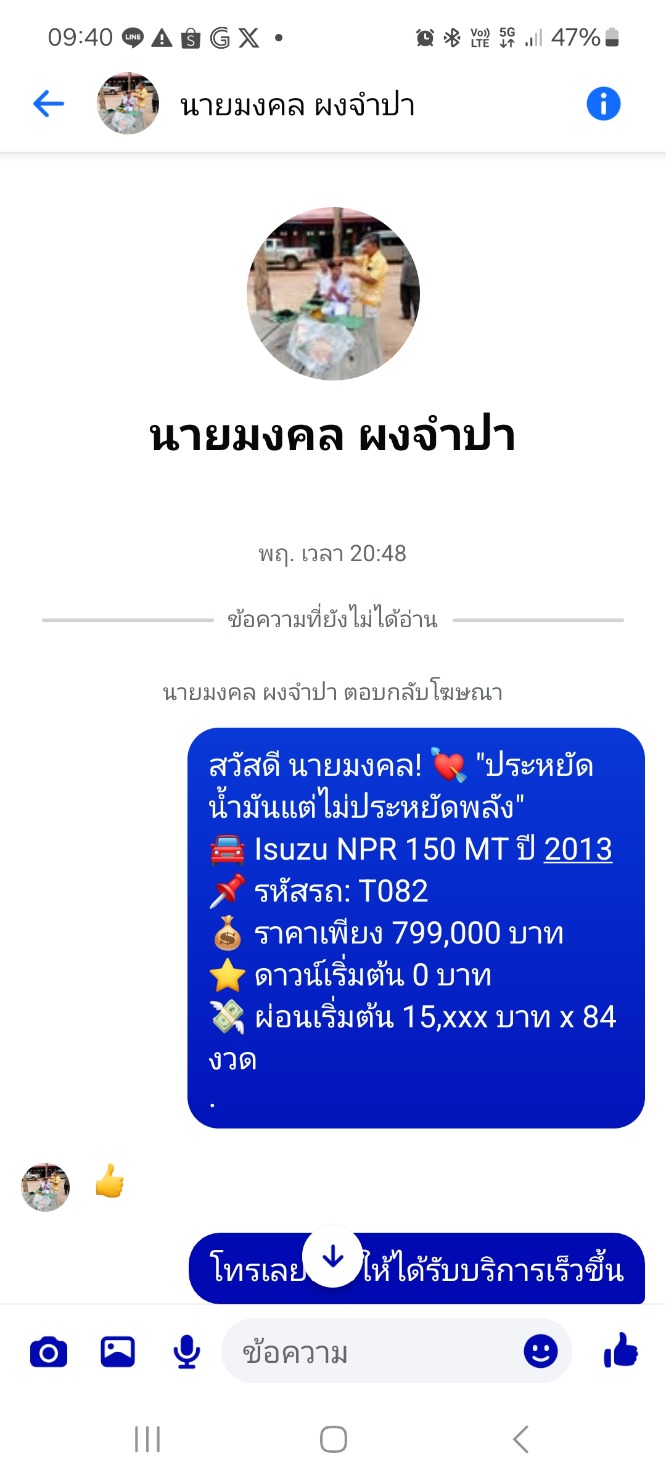Jump to latest messages with the down arrow
Screen dimensions: 666x1480
333,1257
